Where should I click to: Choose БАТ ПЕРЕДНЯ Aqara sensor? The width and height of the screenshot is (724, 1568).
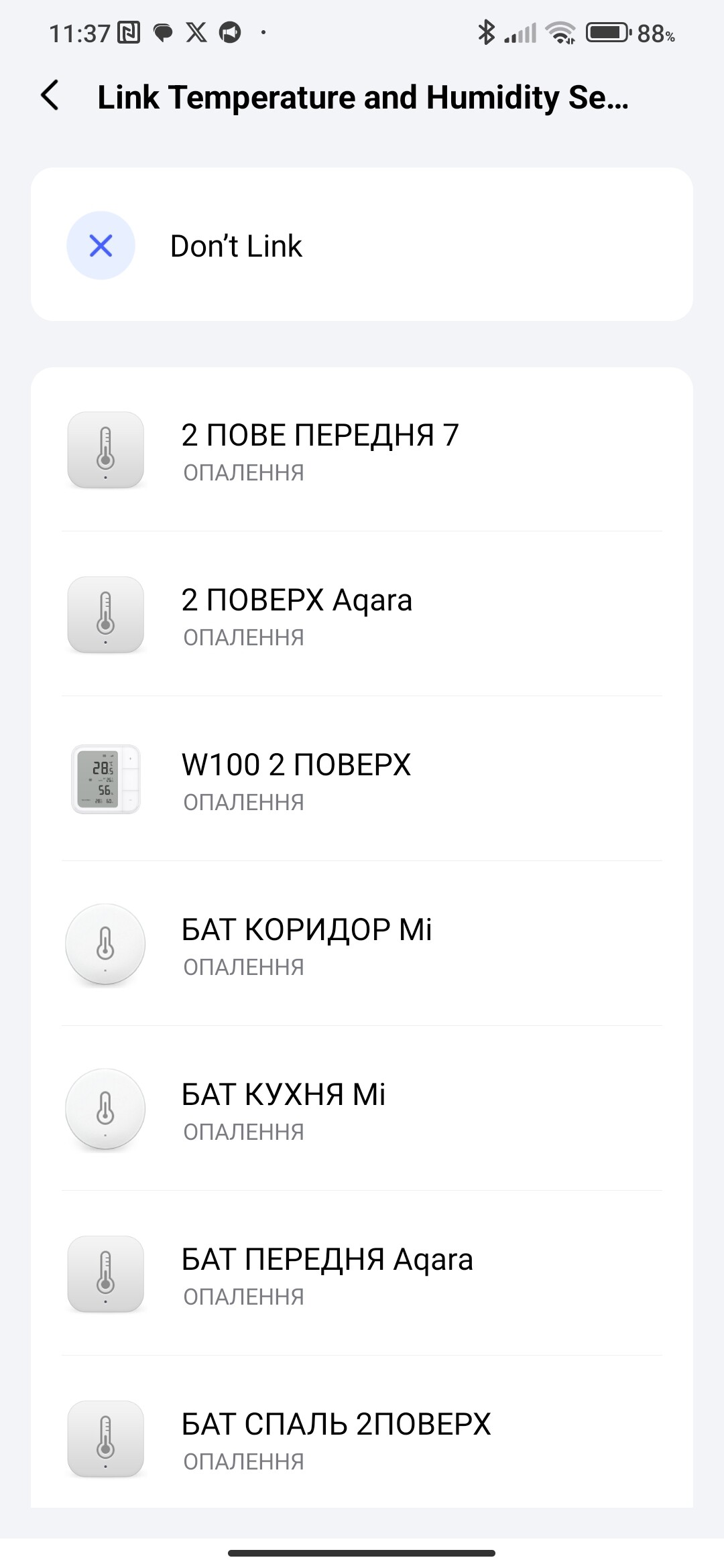pyautogui.click(x=362, y=1275)
